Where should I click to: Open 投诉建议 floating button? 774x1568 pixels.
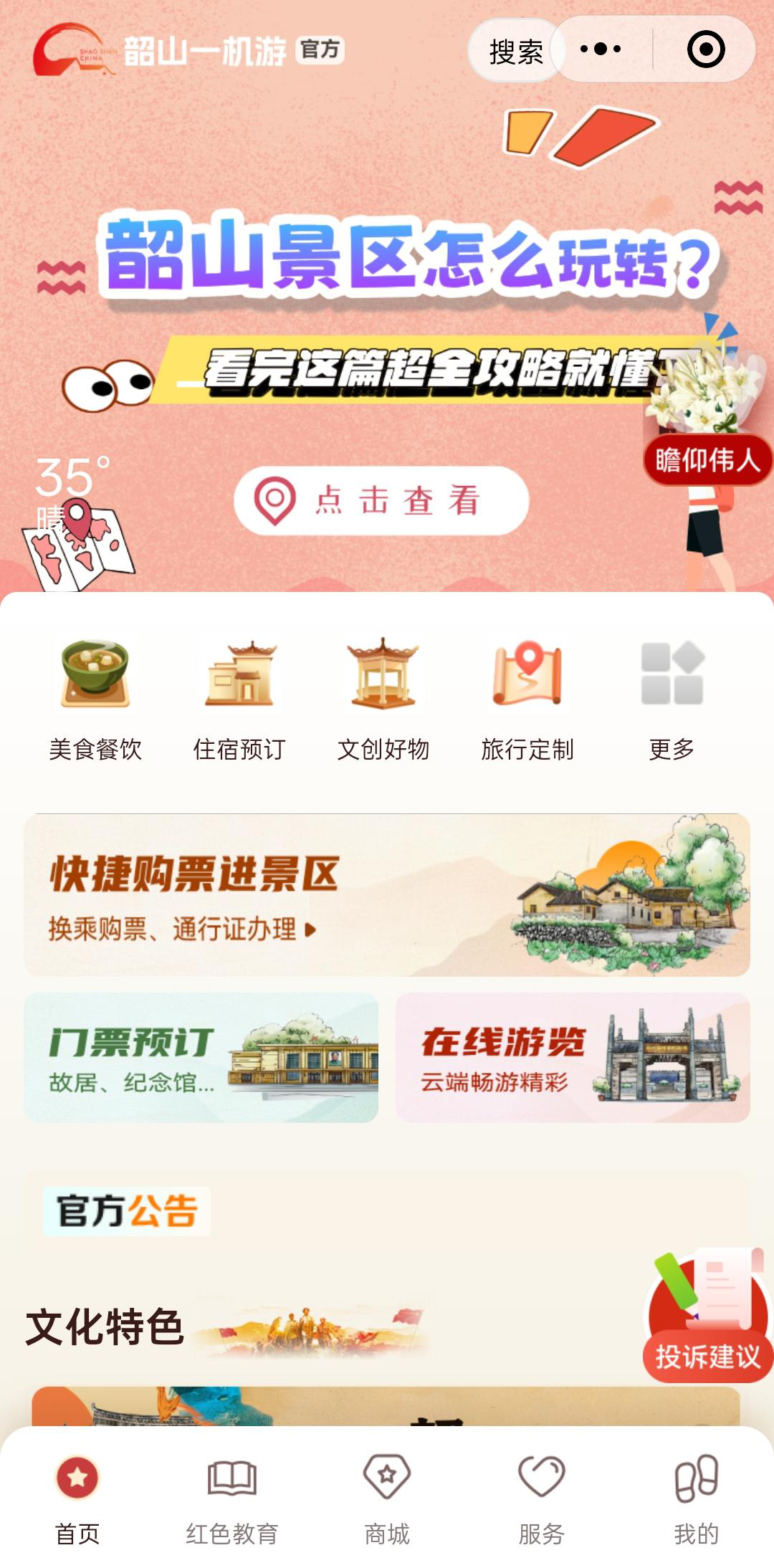pos(706,1319)
